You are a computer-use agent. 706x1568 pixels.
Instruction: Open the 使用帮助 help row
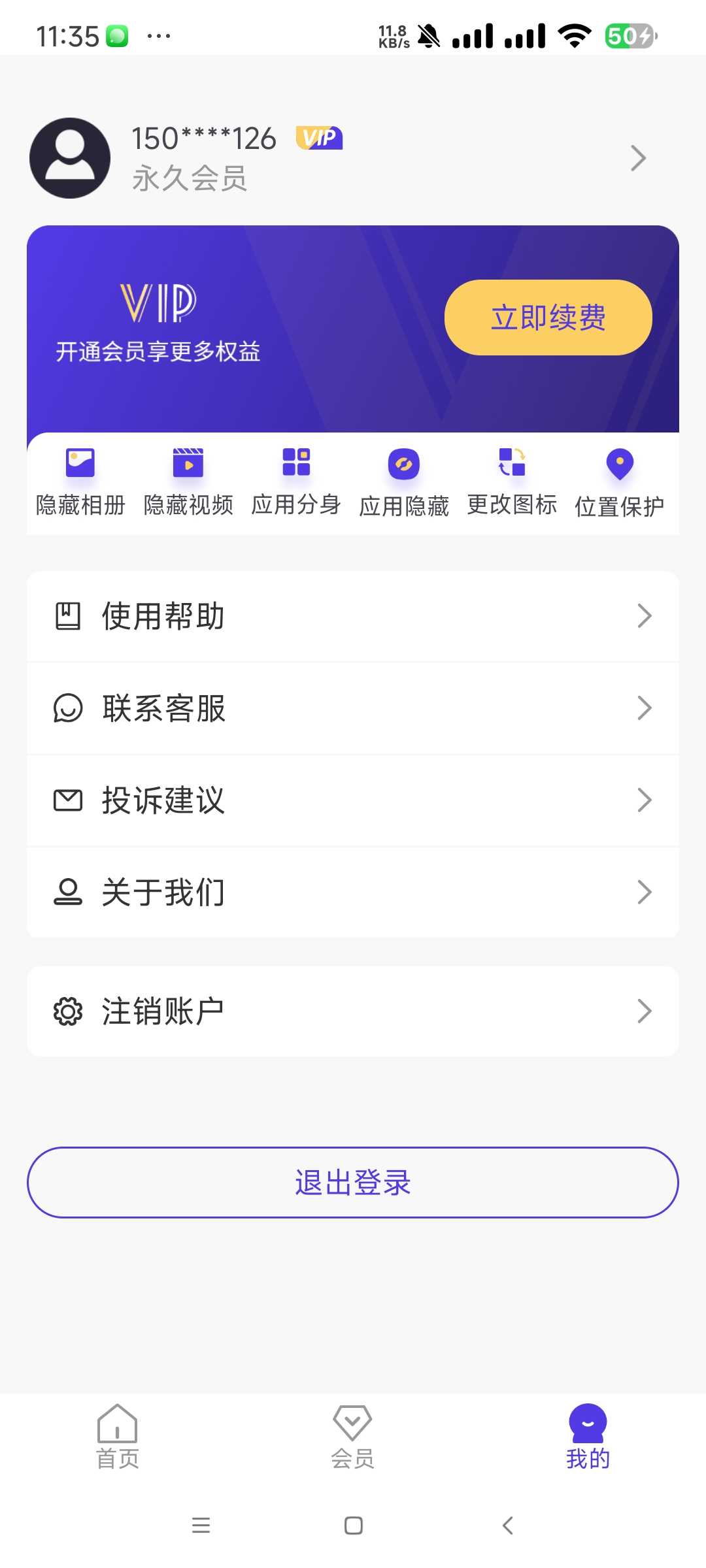tap(353, 616)
